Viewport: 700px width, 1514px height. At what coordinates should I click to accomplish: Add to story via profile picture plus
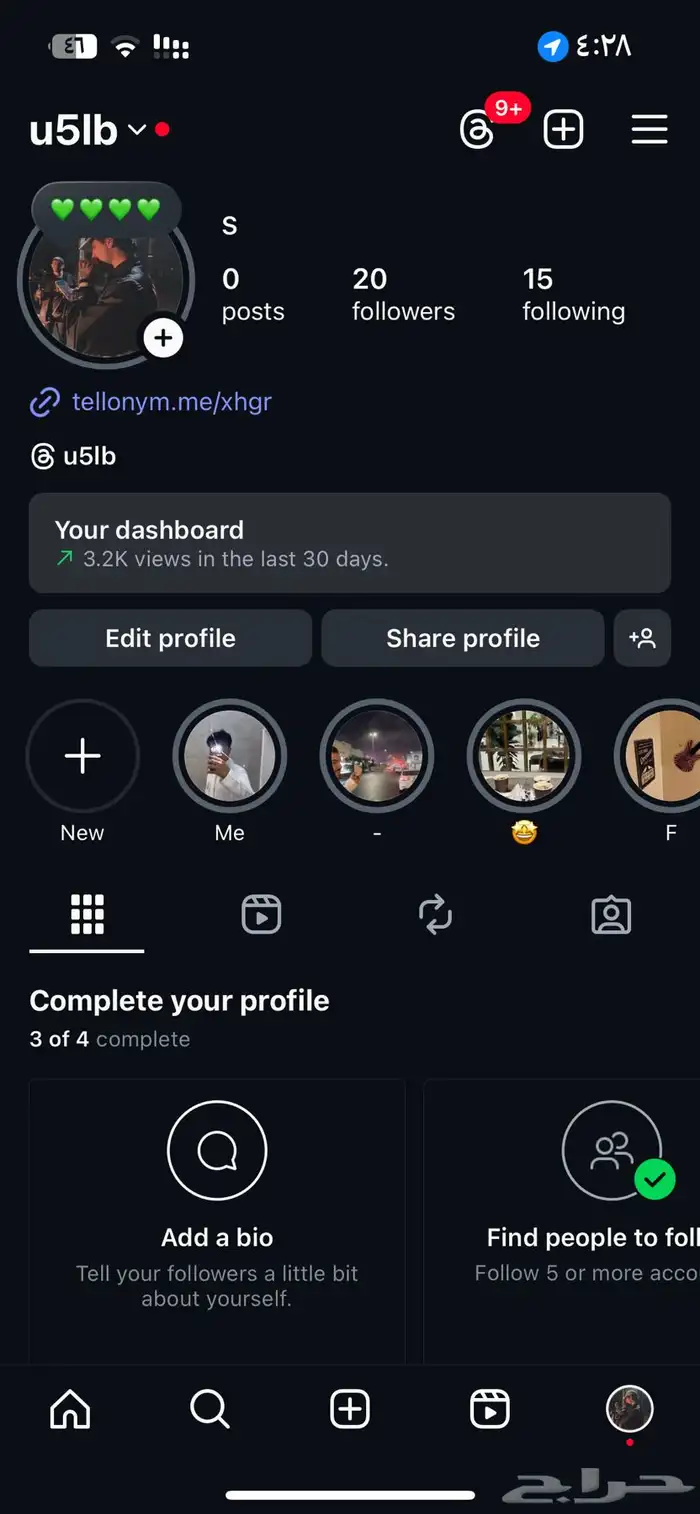click(163, 338)
